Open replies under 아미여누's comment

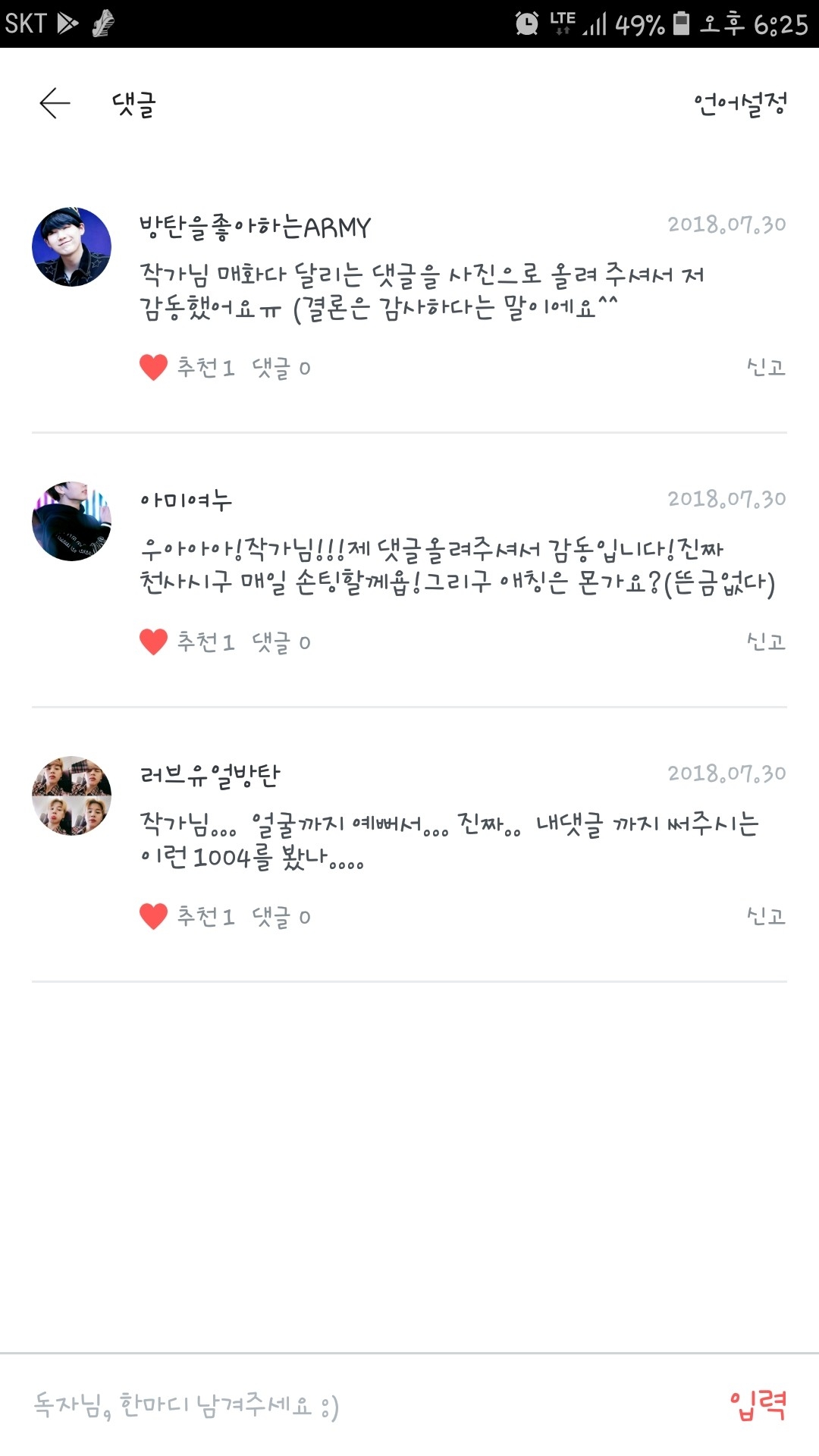click(281, 642)
